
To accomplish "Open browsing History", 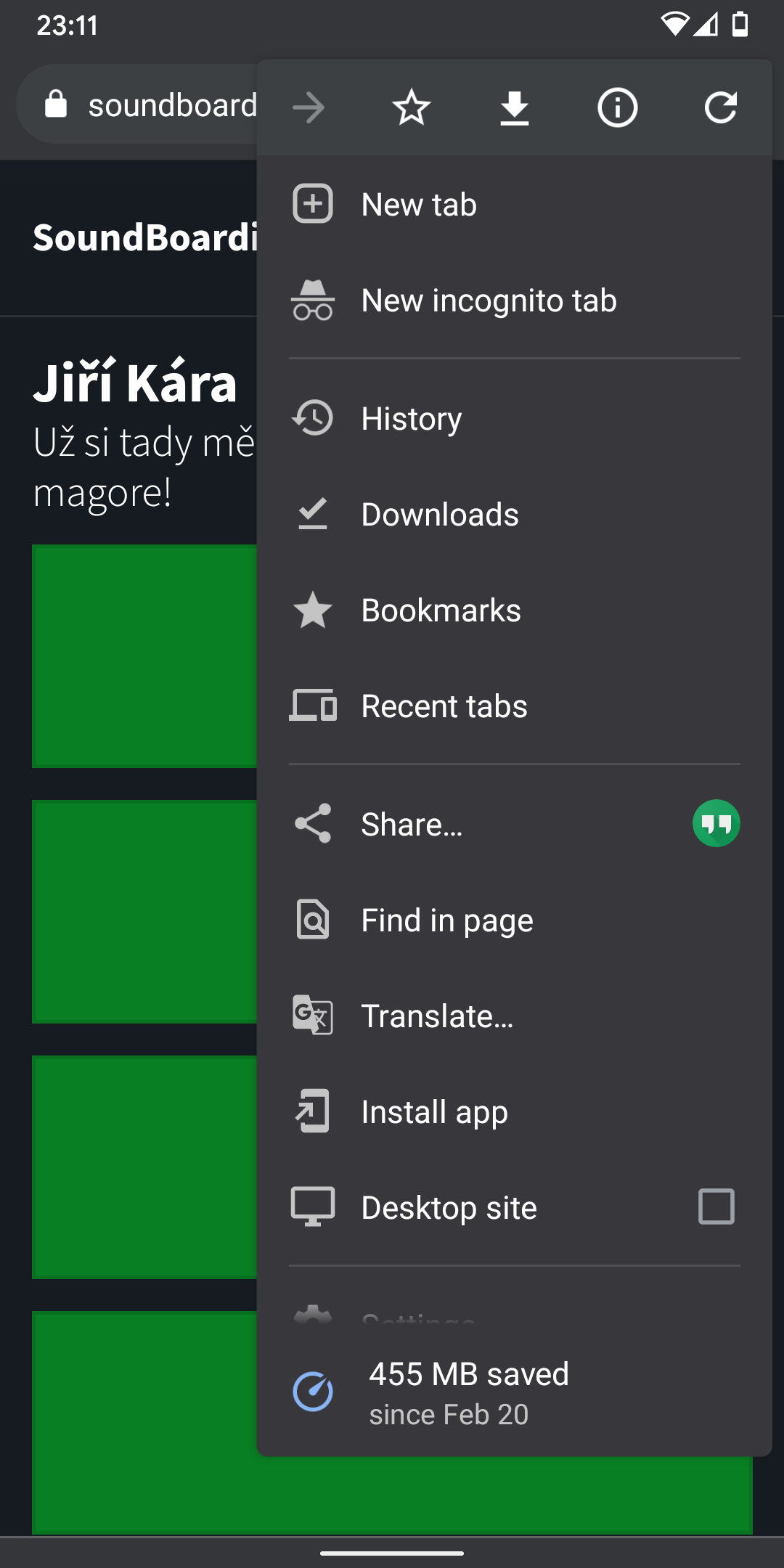I will 412,419.
